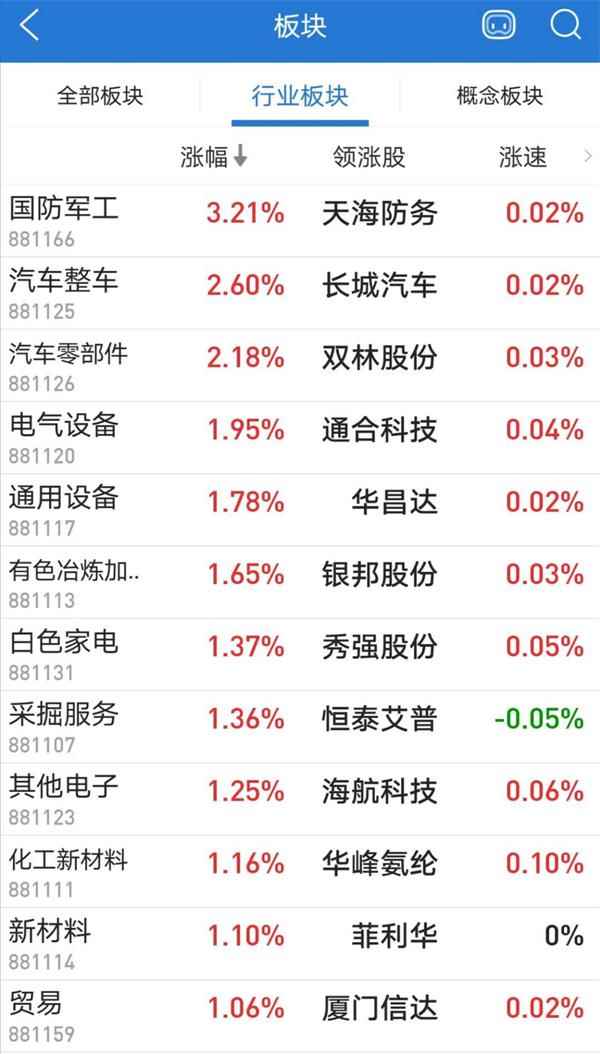Go back using the header arrow
This screenshot has width=600, height=1054.
point(29,27)
